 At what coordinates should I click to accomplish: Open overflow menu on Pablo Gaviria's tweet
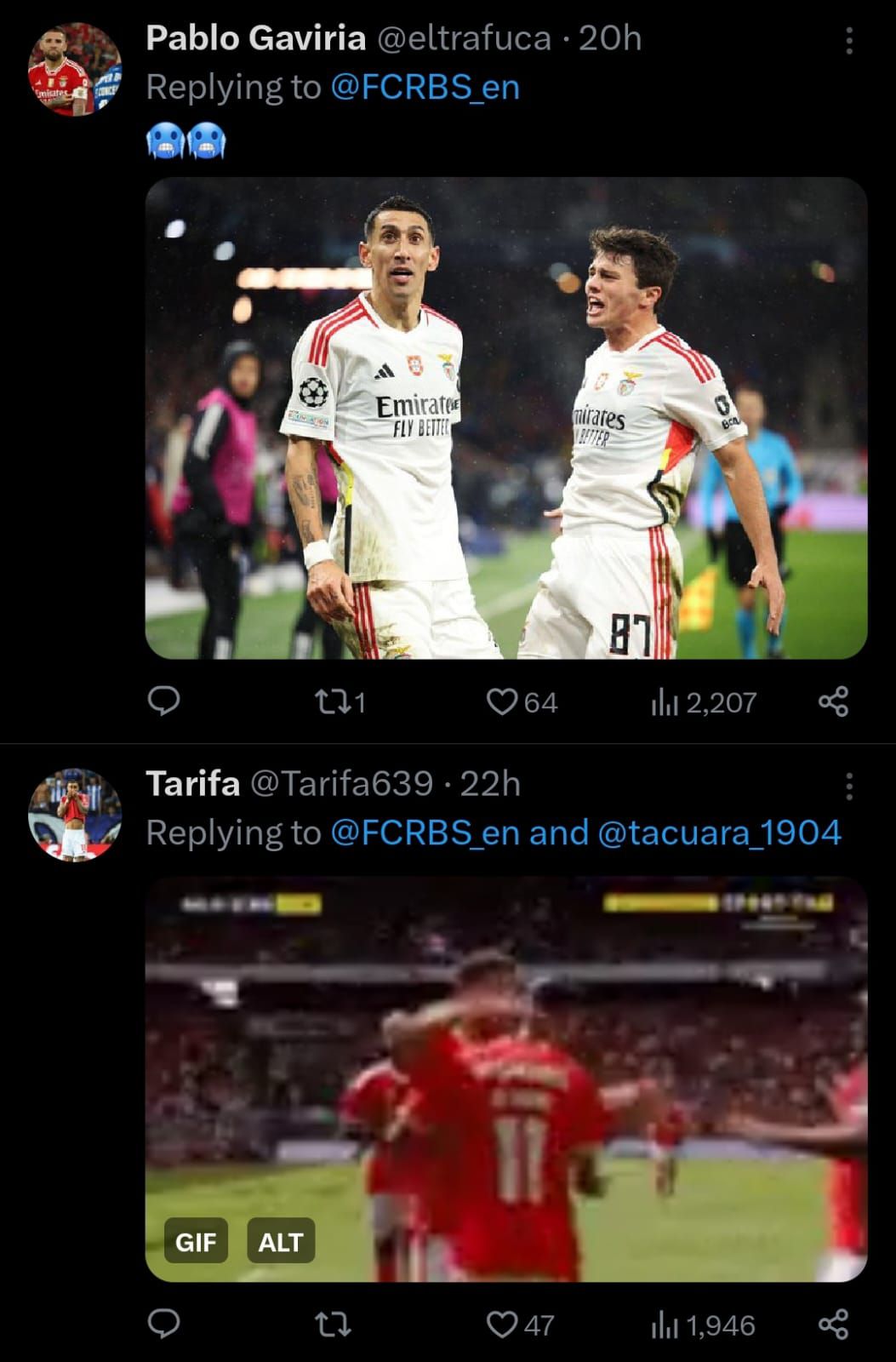tap(848, 41)
